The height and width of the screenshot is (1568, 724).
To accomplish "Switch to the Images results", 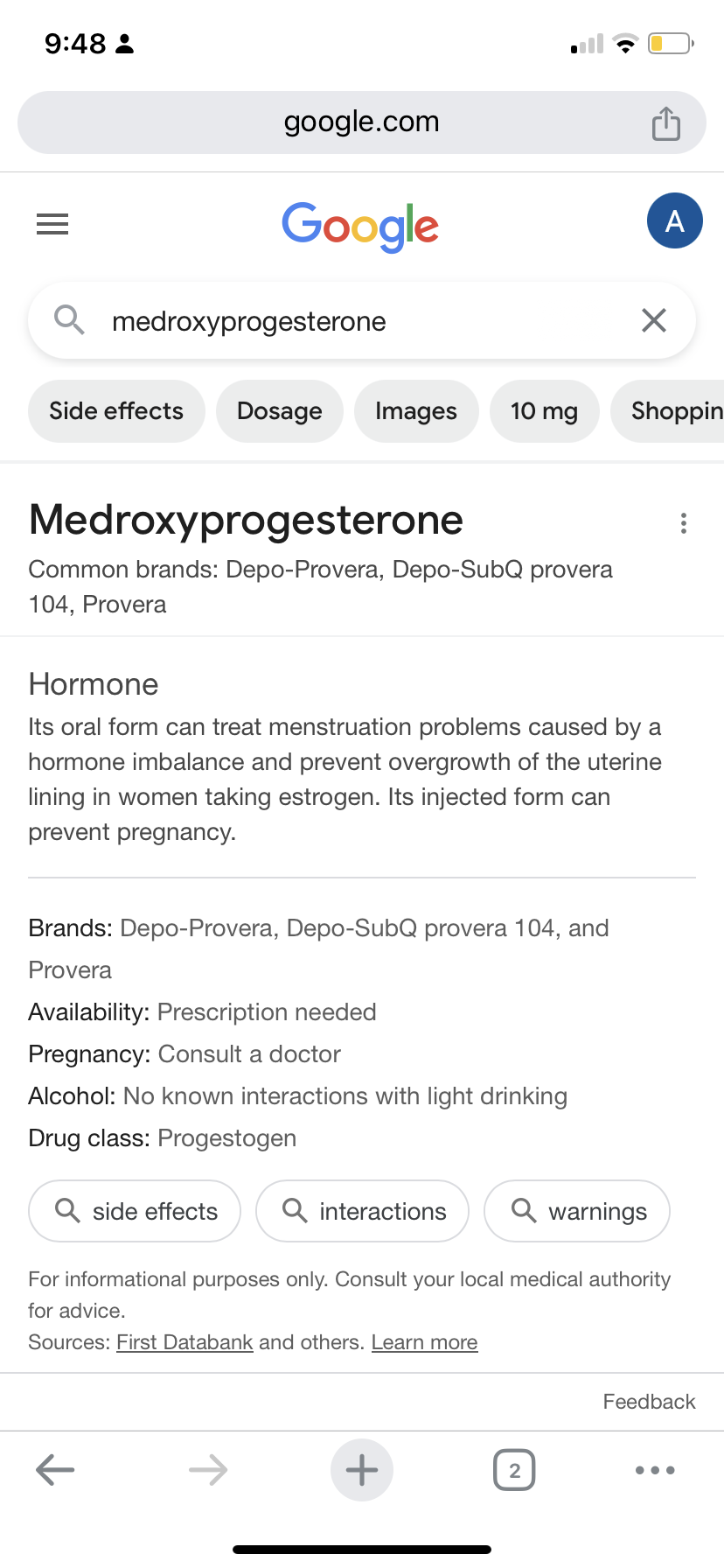I will coord(416,411).
